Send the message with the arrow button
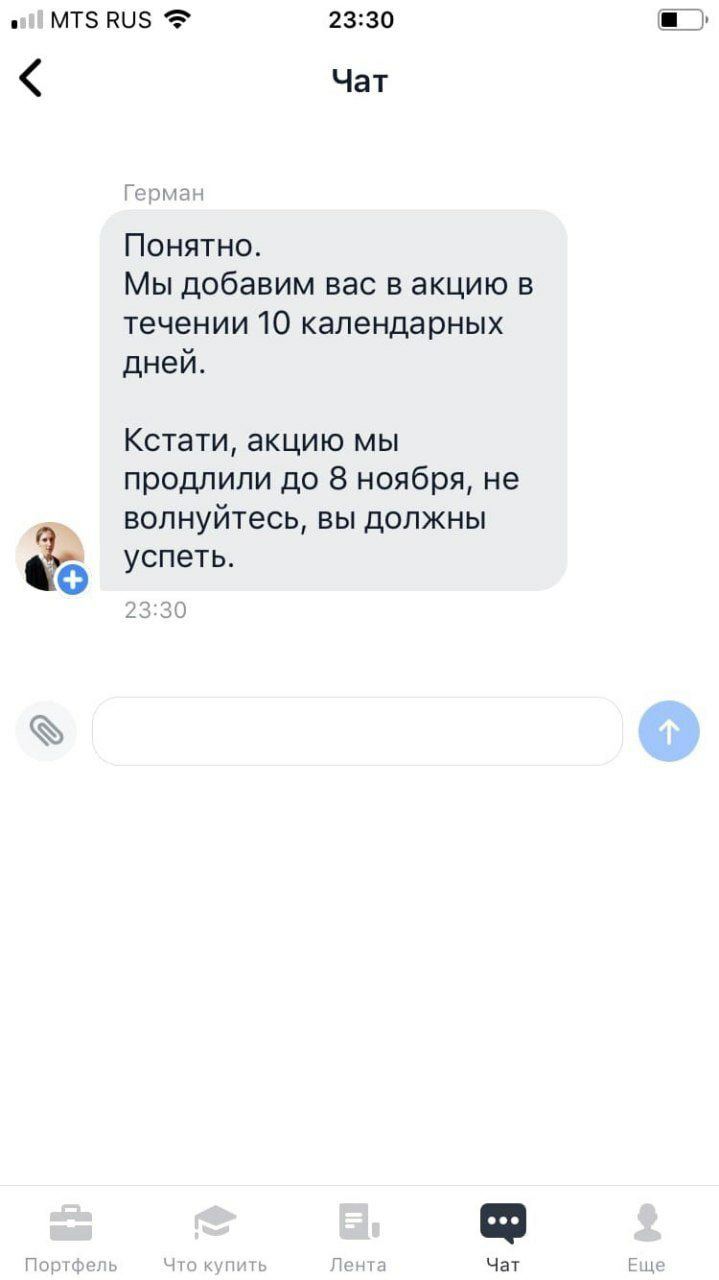 669,732
